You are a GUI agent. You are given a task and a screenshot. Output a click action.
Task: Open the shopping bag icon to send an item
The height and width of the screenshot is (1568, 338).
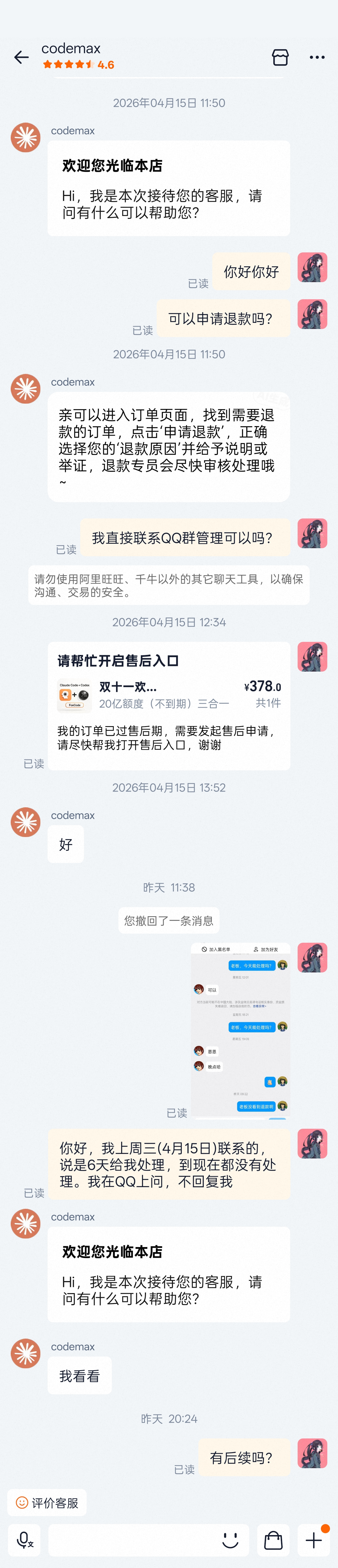tap(274, 1540)
